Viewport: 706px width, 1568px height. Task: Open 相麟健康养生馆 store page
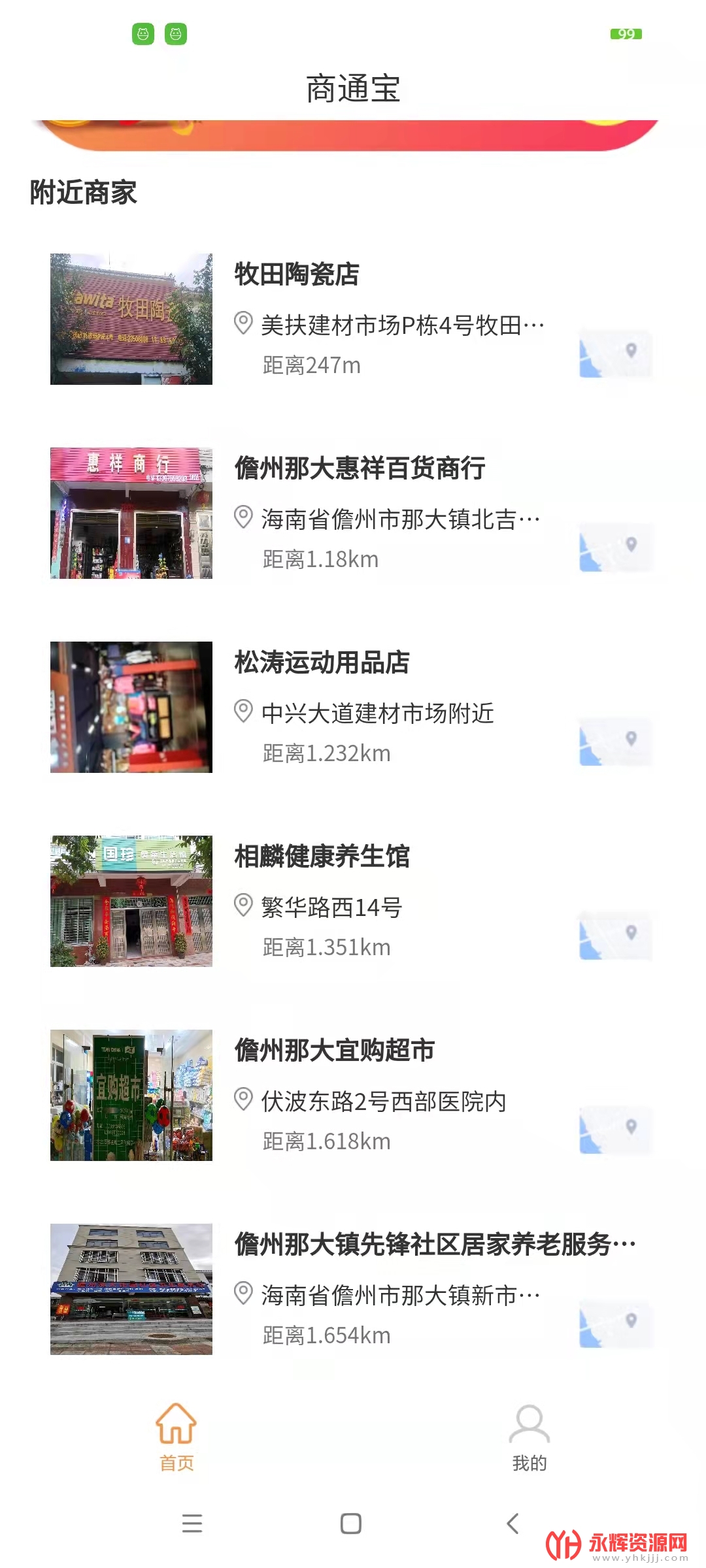point(322,857)
